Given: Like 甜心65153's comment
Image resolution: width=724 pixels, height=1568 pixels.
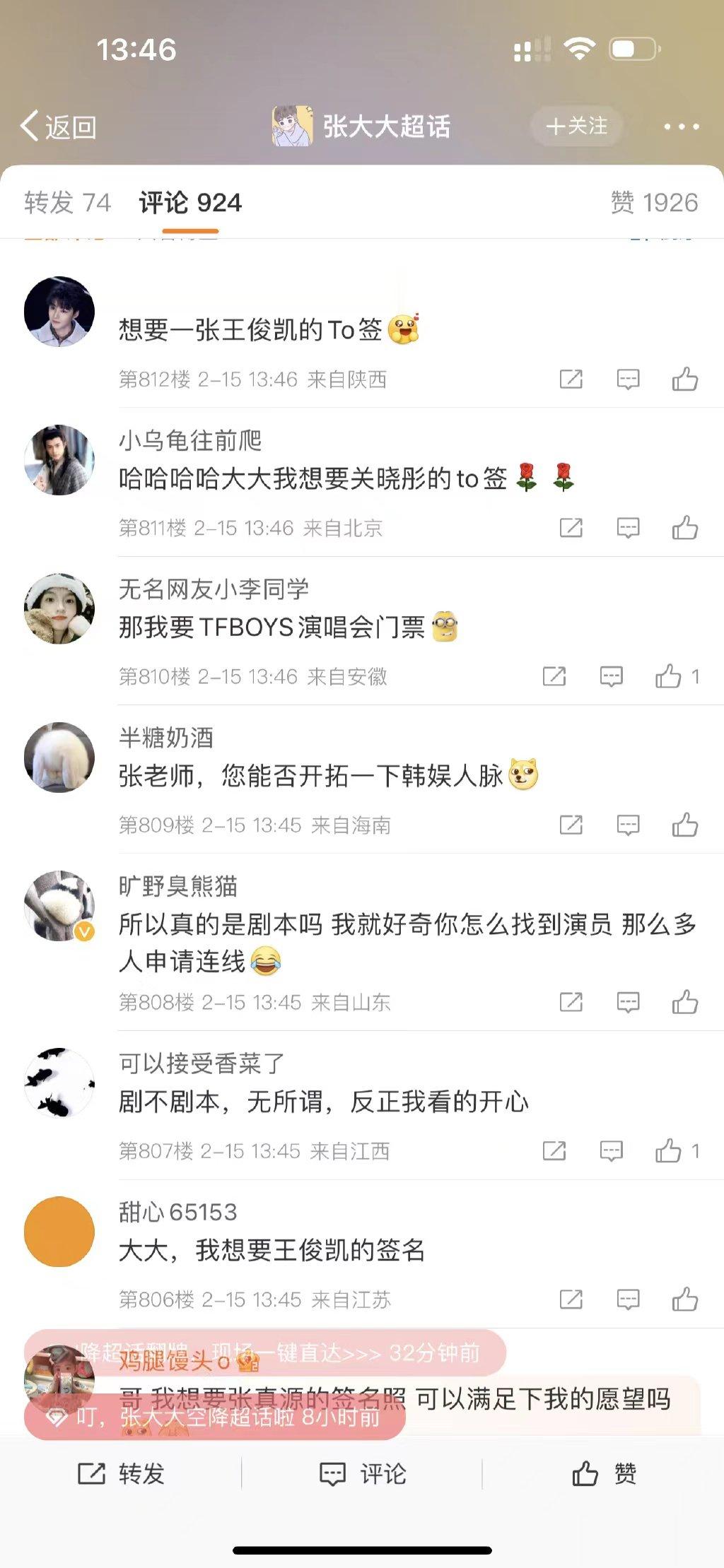Looking at the screenshot, I should [x=684, y=1299].
